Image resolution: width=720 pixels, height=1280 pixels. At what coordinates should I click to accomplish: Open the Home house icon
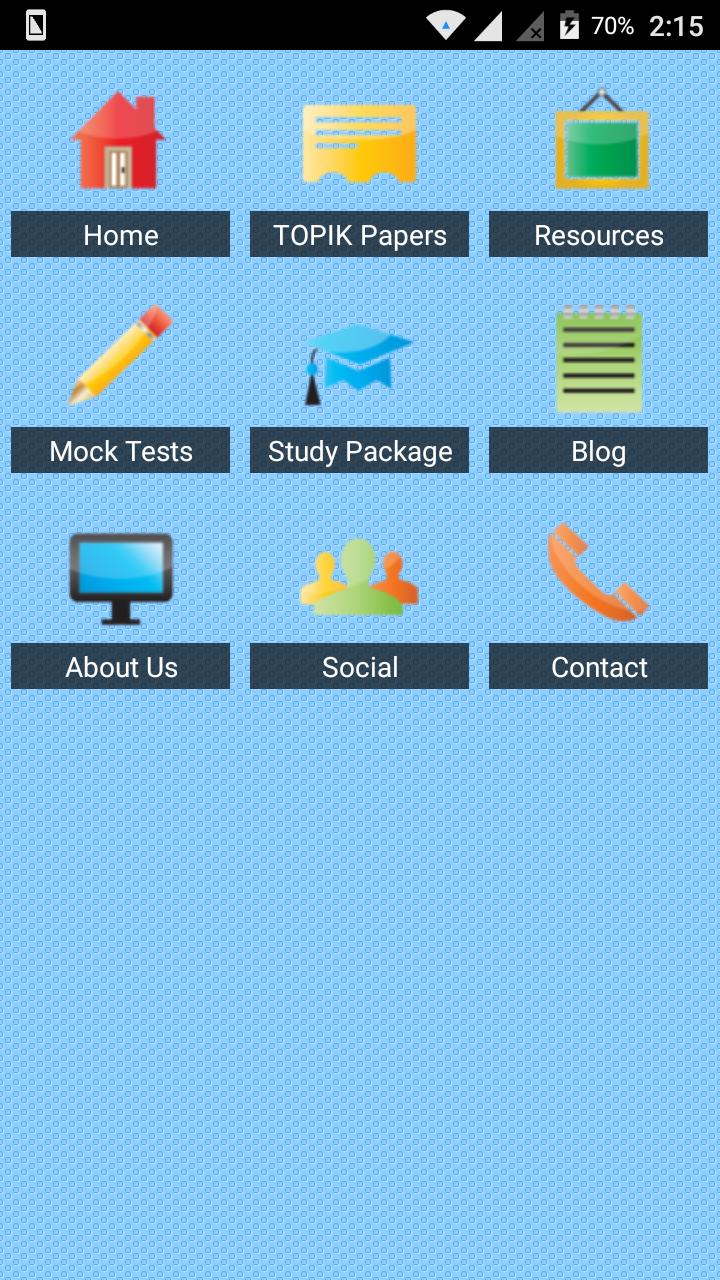(x=120, y=140)
